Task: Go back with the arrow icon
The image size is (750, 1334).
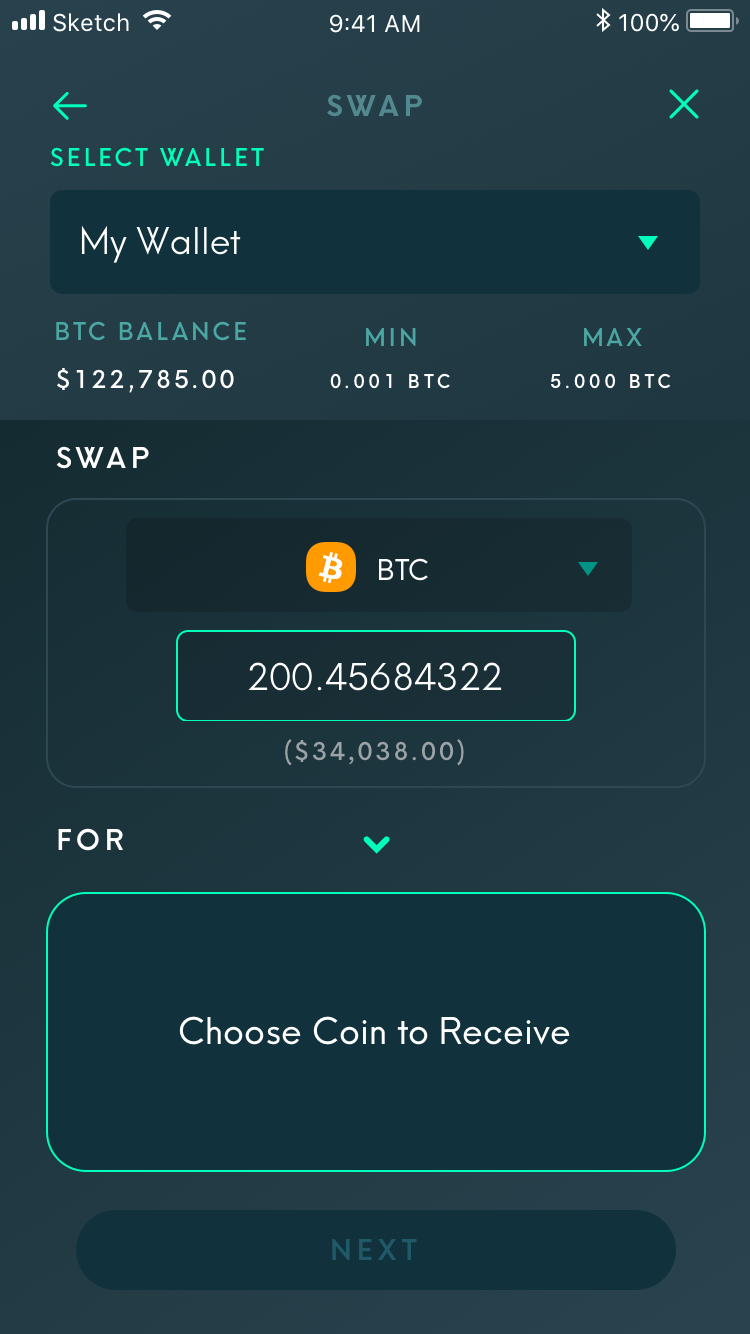Action: coord(70,105)
